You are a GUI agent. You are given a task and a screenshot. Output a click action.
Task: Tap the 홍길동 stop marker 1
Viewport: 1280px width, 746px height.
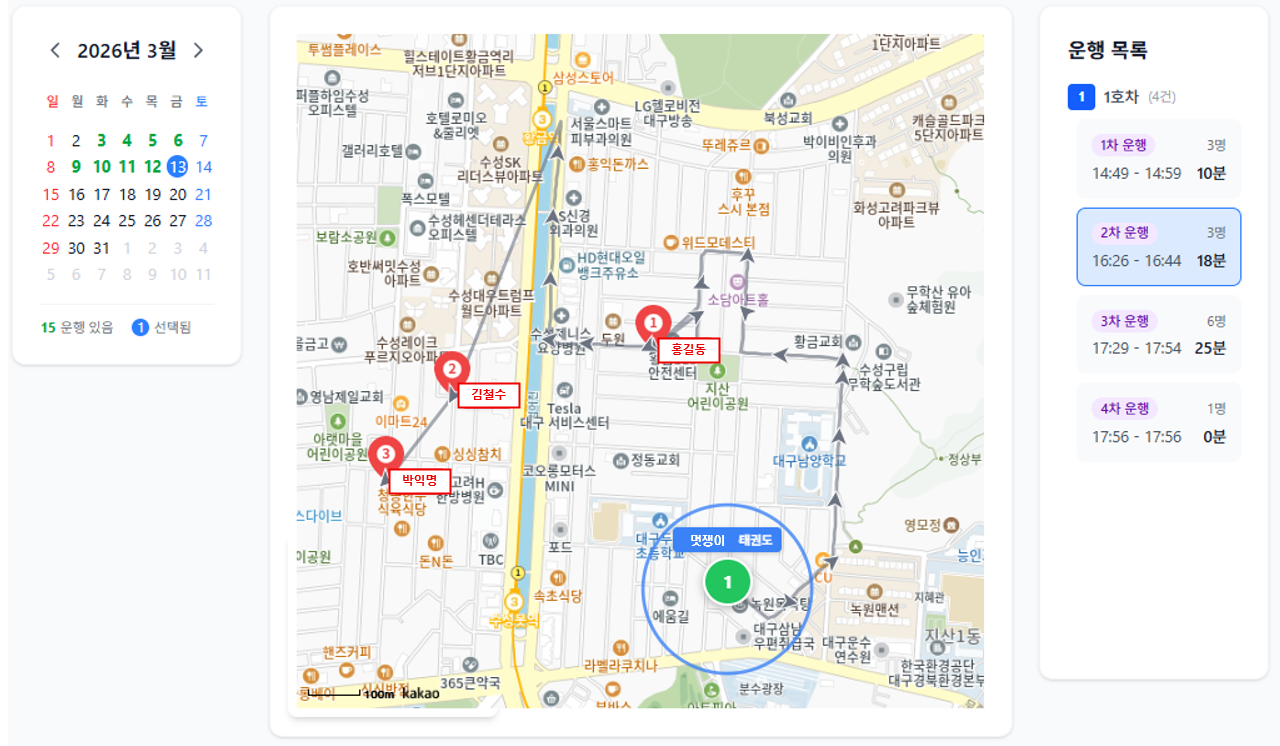tap(653, 323)
